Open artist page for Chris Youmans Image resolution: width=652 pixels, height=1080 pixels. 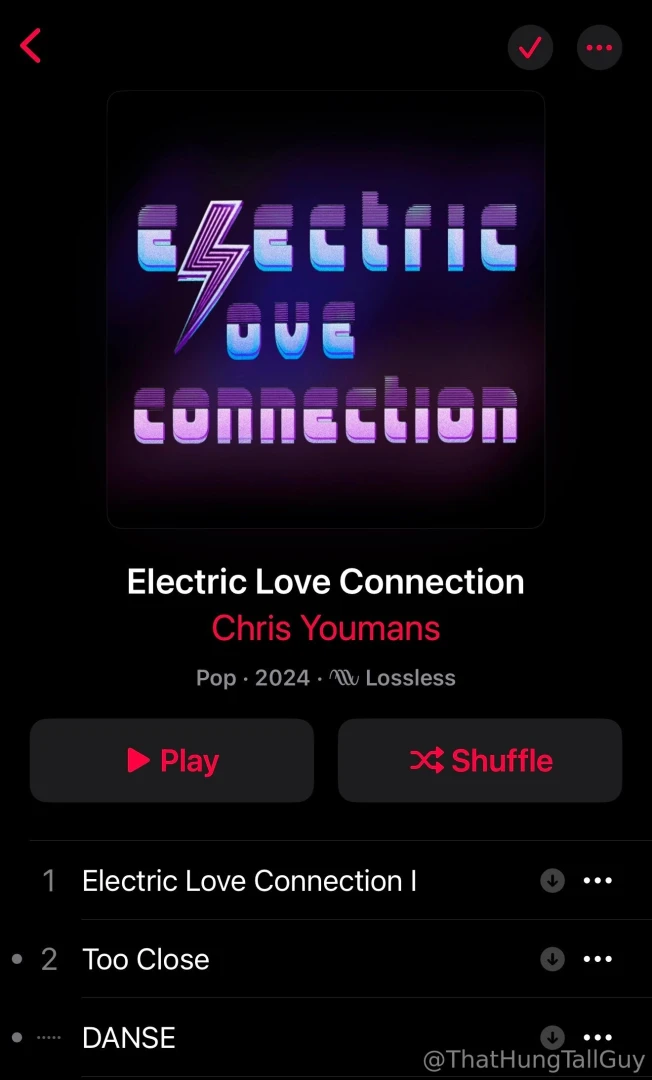(x=326, y=628)
